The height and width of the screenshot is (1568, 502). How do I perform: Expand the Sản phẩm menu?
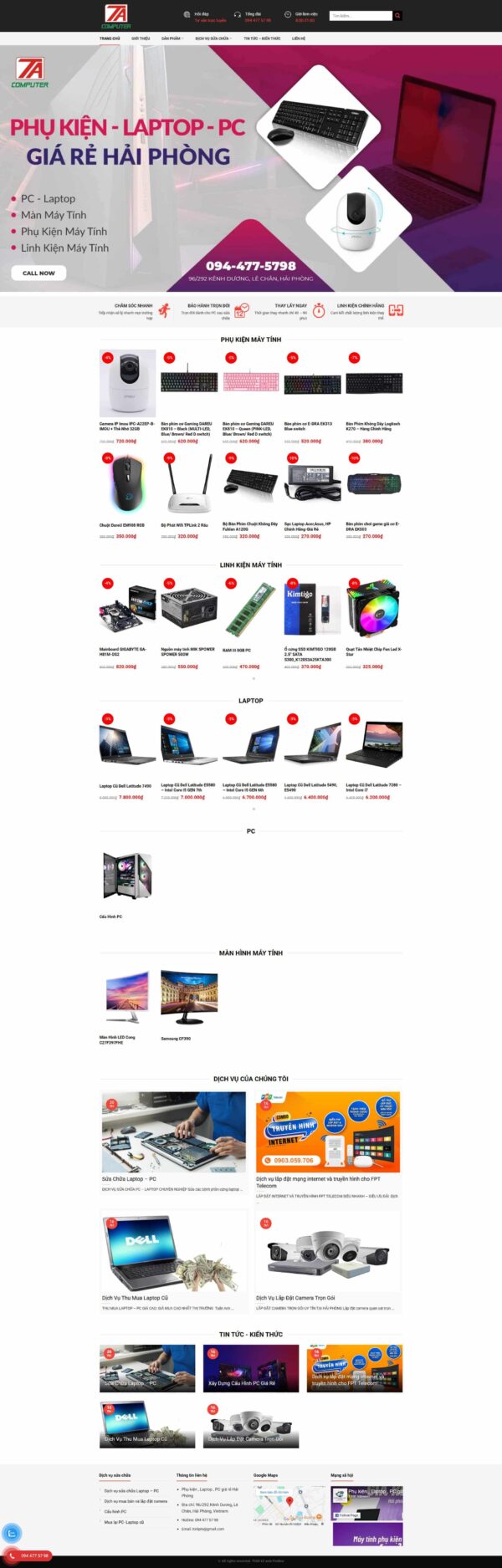point(172,38)
